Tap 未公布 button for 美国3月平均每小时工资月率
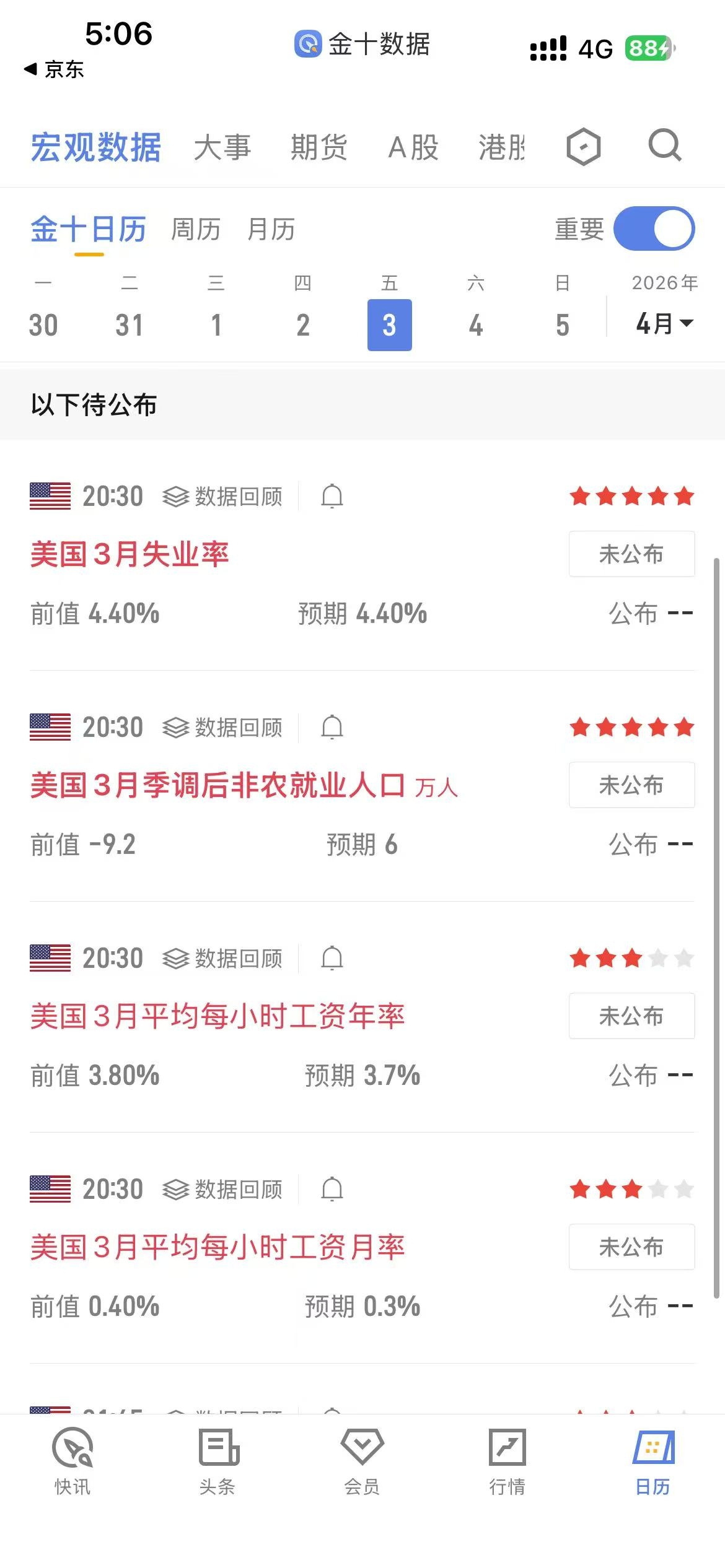 point(631,1247)
